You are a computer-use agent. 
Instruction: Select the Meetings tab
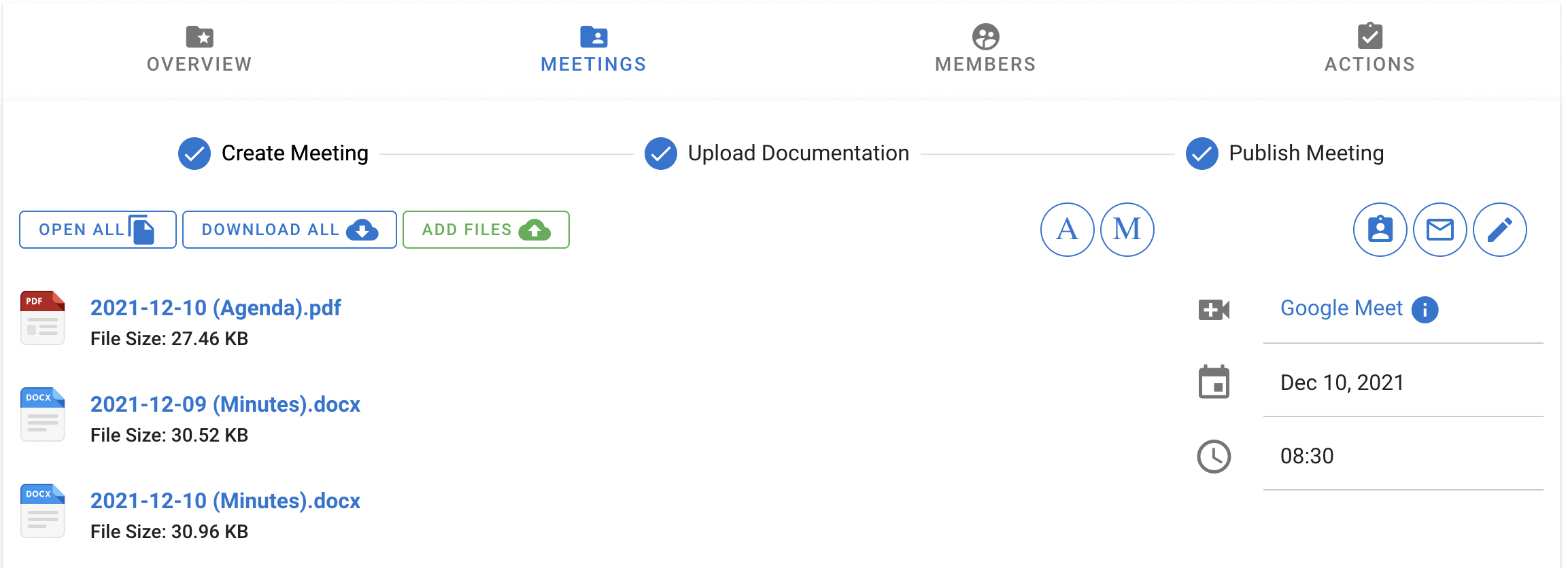coord(593,49)
